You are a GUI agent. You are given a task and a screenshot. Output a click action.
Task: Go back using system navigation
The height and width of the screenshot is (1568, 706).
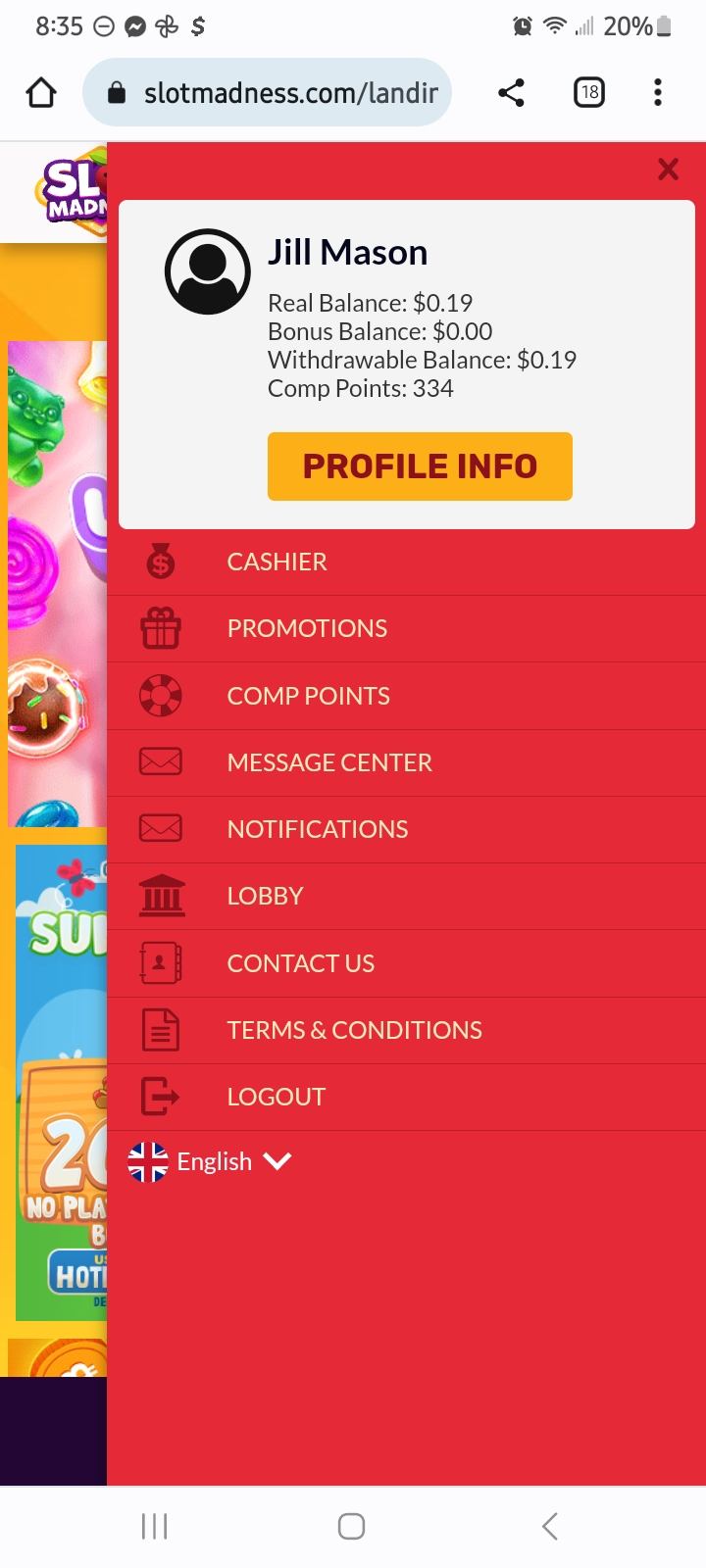[x=550, y=1526]
